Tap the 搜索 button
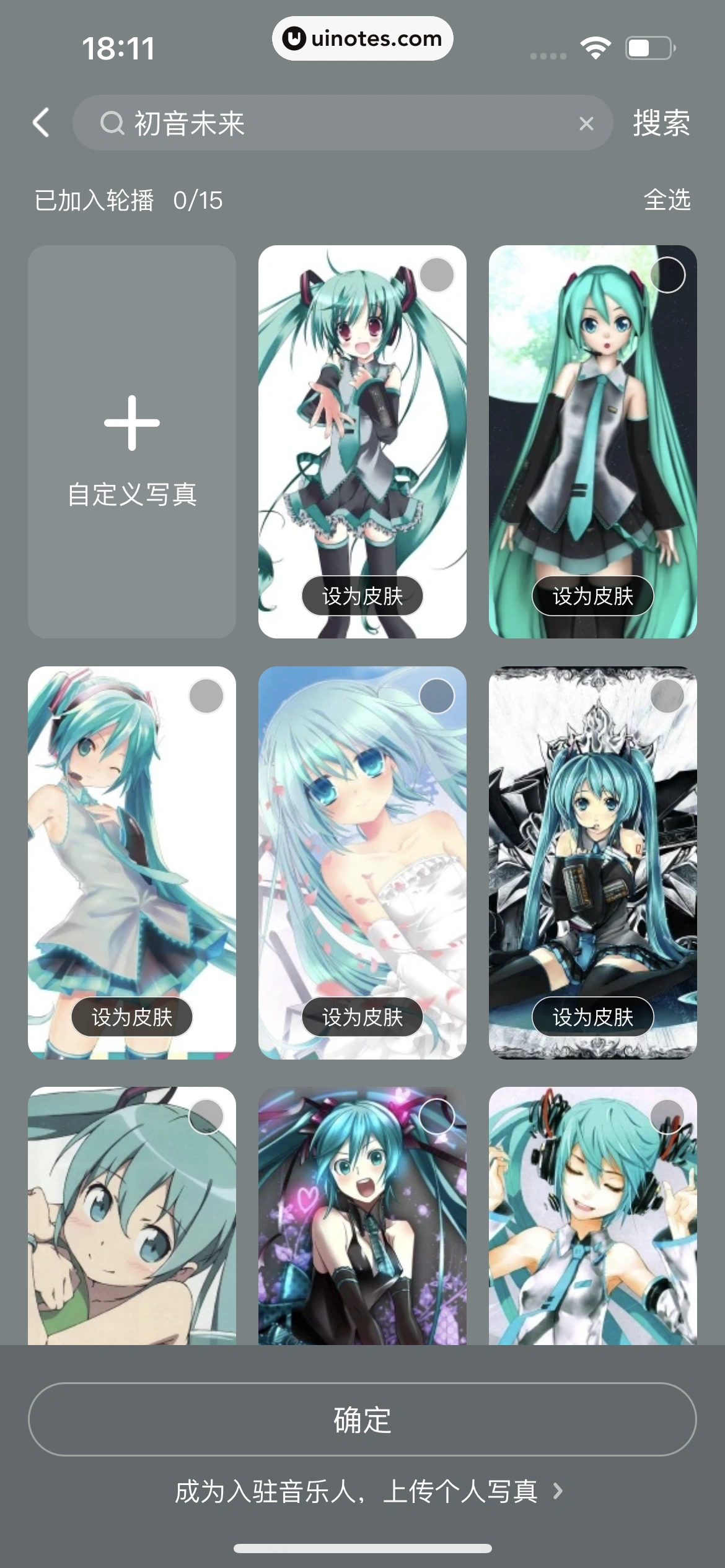This screenshot has width=725, height=1568. pyautogui.click(x=661, y=123)
